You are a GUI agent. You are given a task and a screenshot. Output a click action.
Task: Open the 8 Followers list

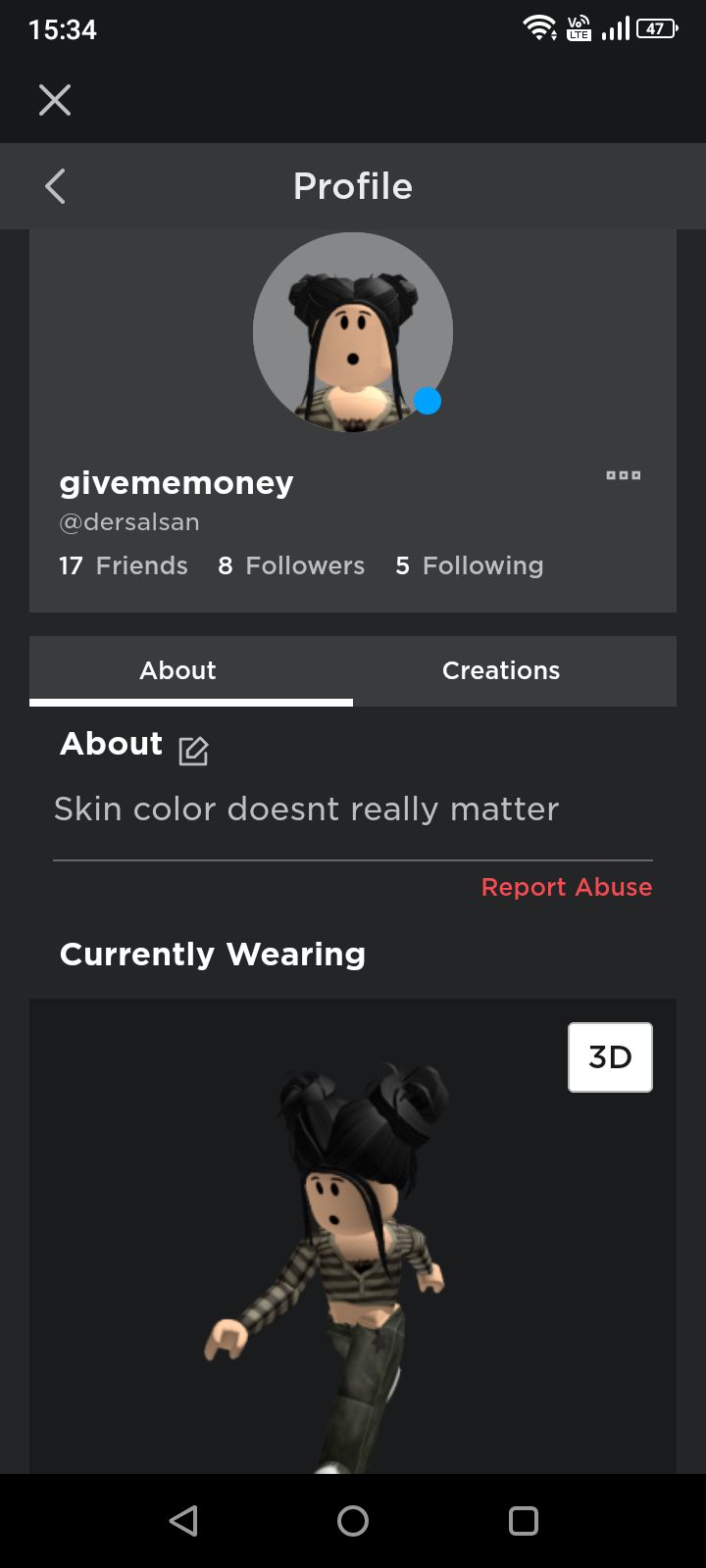pos(291,565)
